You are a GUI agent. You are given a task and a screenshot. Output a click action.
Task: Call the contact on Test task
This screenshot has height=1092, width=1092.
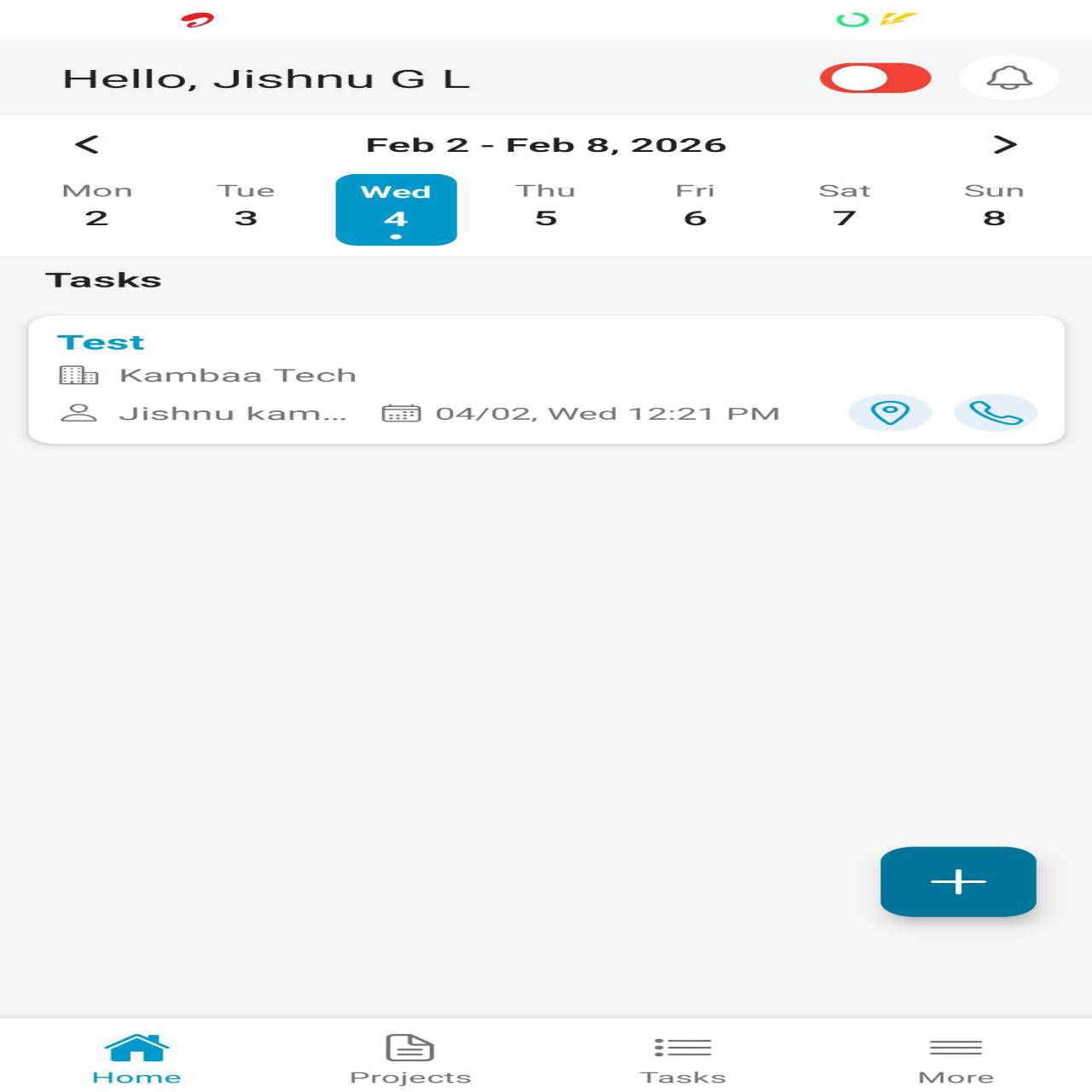pyautogui.click(x=996, y=413)
